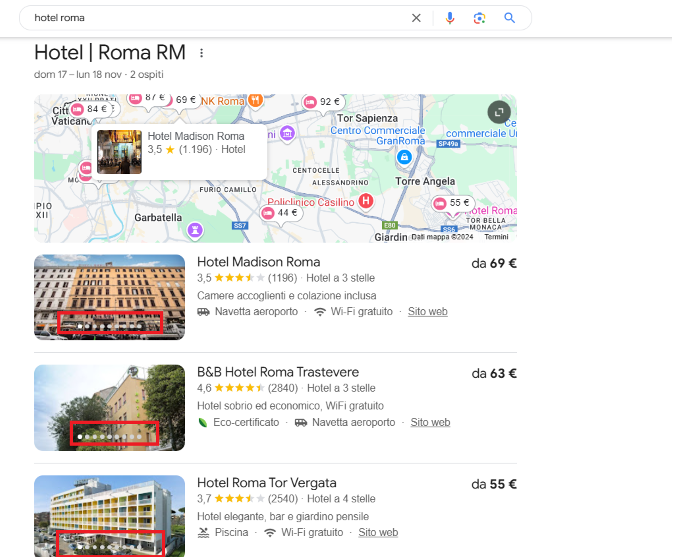Clear the search text 'hotel roma'
678x557 pixels.
(x=416, y=18)
